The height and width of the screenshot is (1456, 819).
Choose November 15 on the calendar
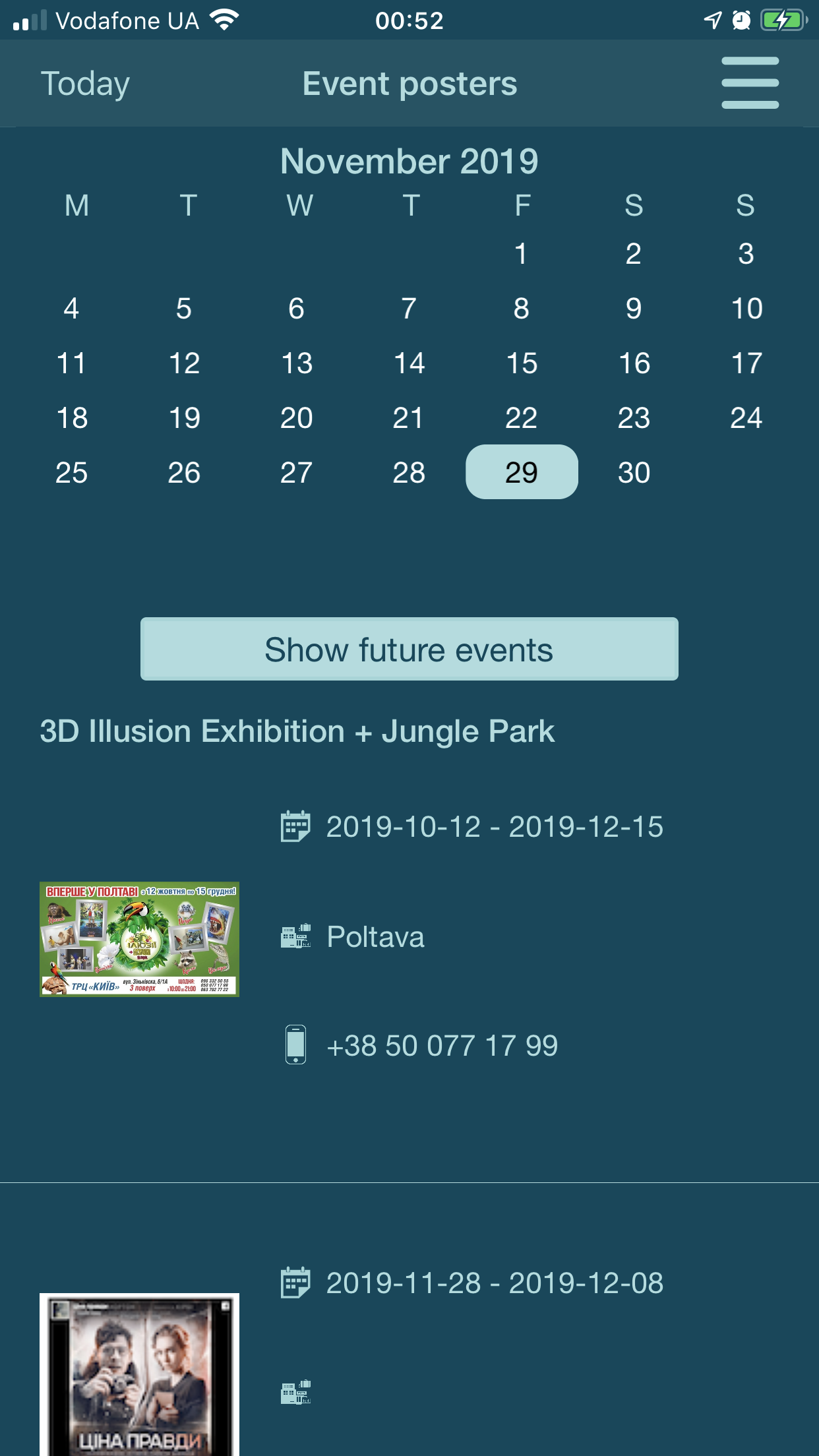[522, 363]
